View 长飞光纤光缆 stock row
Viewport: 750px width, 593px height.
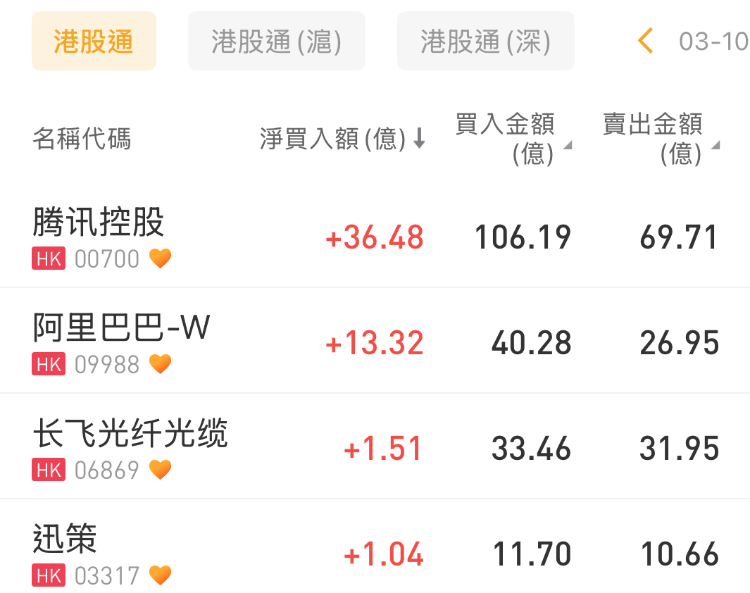(x=130, y=447)
